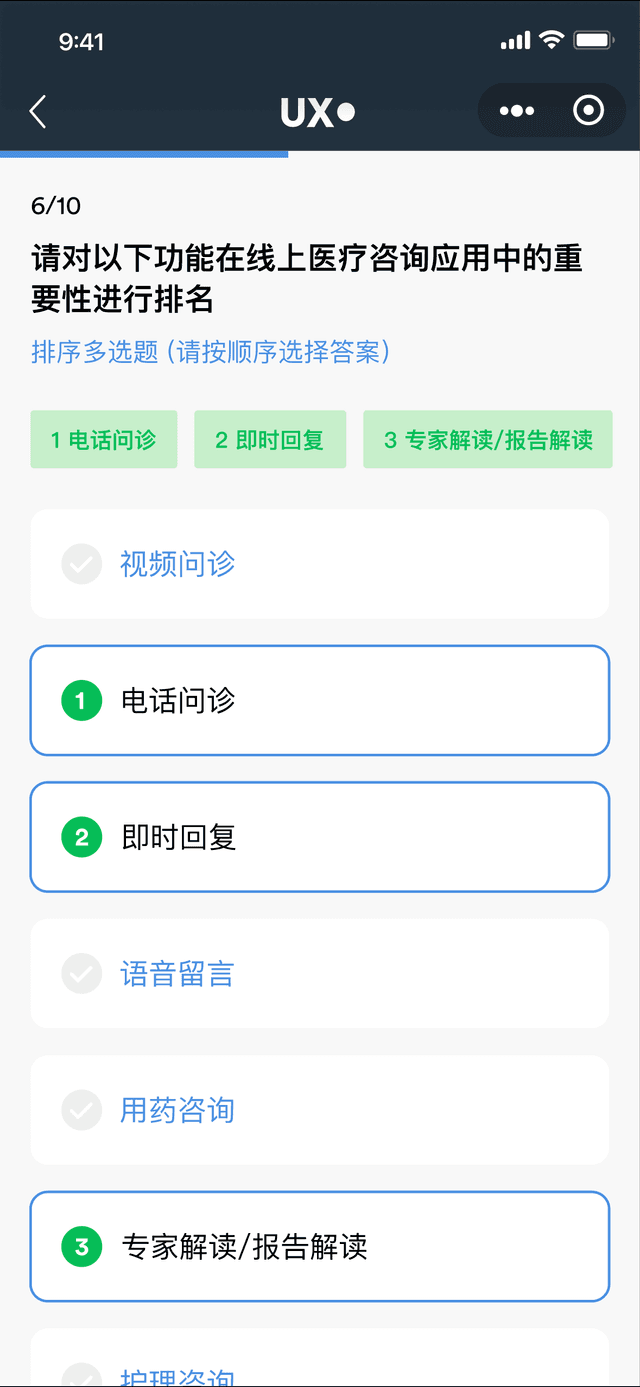Unselect 专家解读/报告解读 ranked third
Viewport: 640px width, 1387px height.
point(320,1247)
